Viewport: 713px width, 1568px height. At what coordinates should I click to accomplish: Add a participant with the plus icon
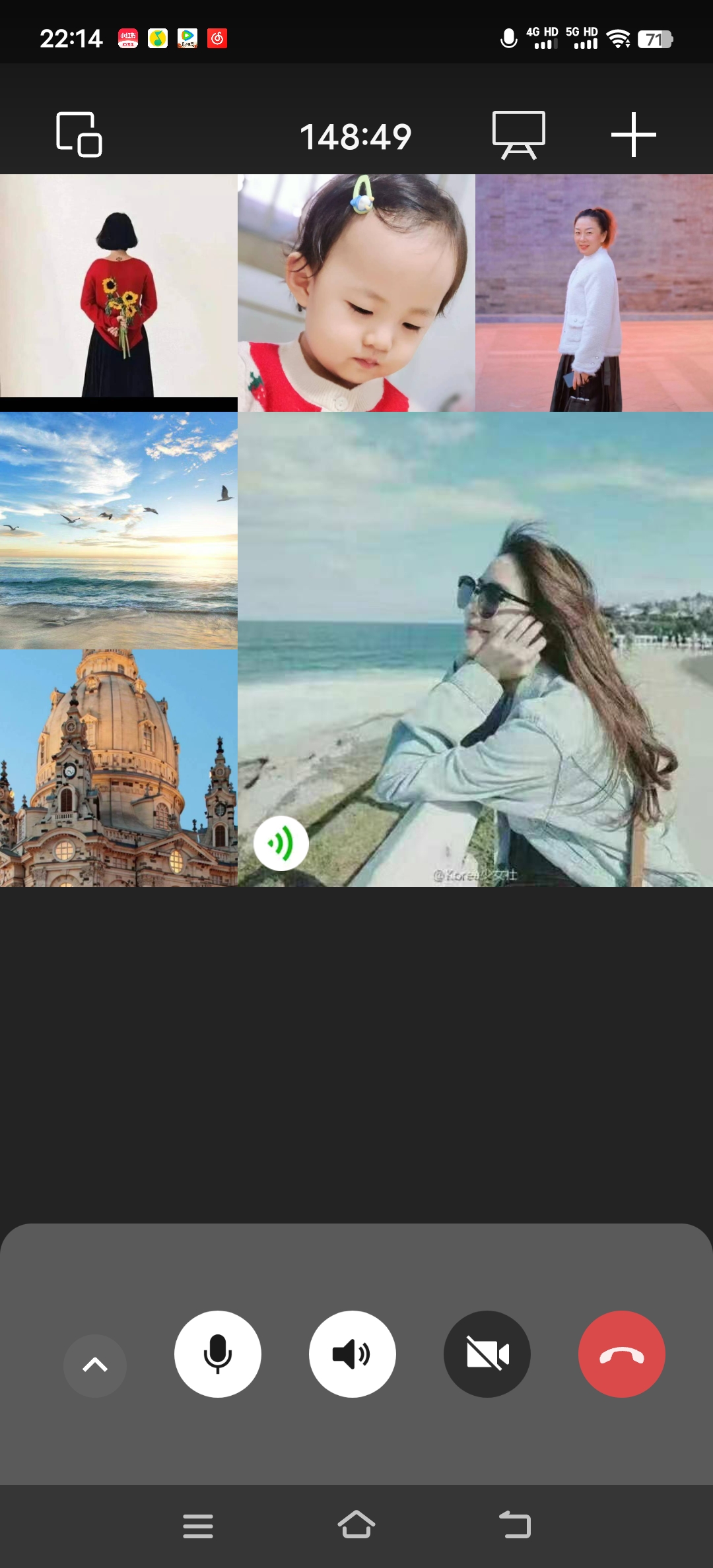[x=633, y=135]
